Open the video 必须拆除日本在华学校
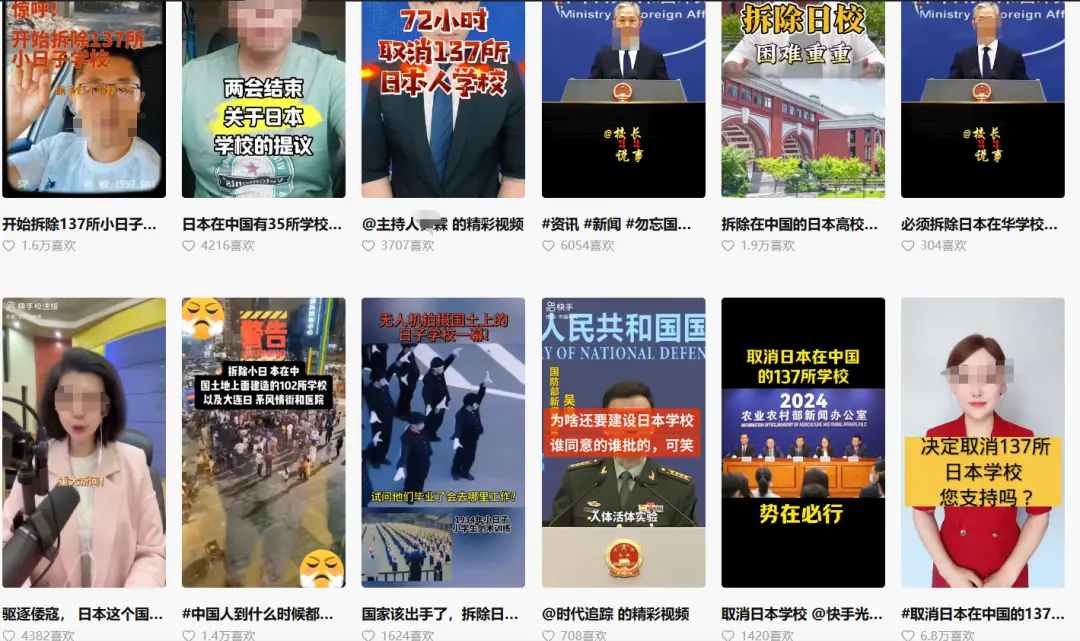Screen dimensions: 1080x641 point(982,100)
